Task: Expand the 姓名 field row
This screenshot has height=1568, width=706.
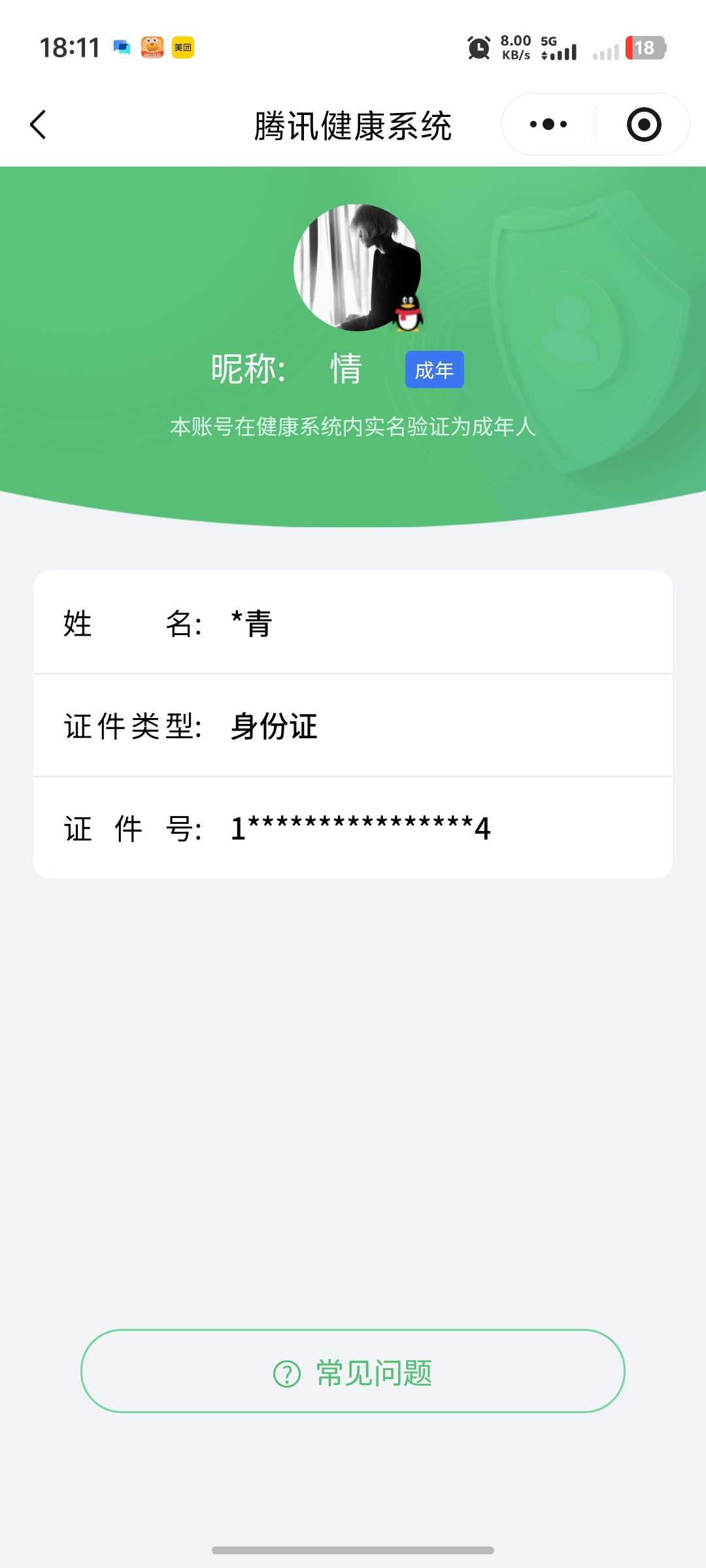Action: pyautogui.click(x=353, y=625)
